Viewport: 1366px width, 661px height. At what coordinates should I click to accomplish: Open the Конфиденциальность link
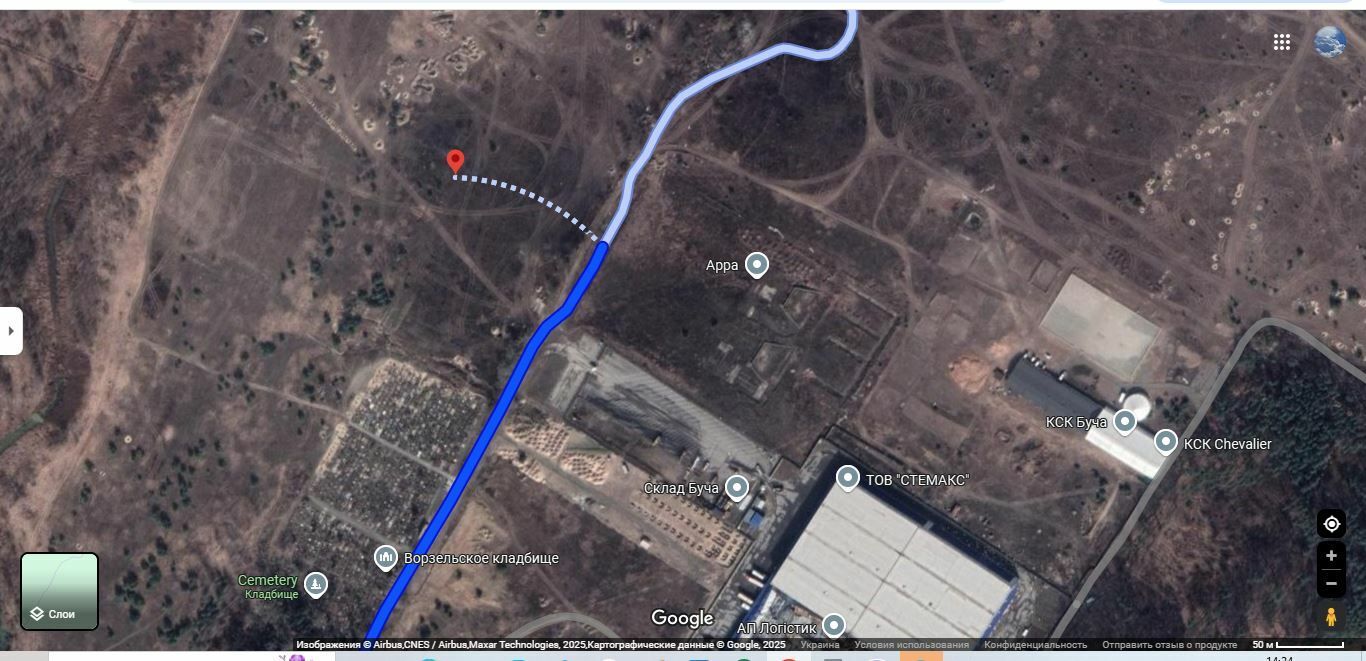pyautogui.click(x=1035, y=645)
